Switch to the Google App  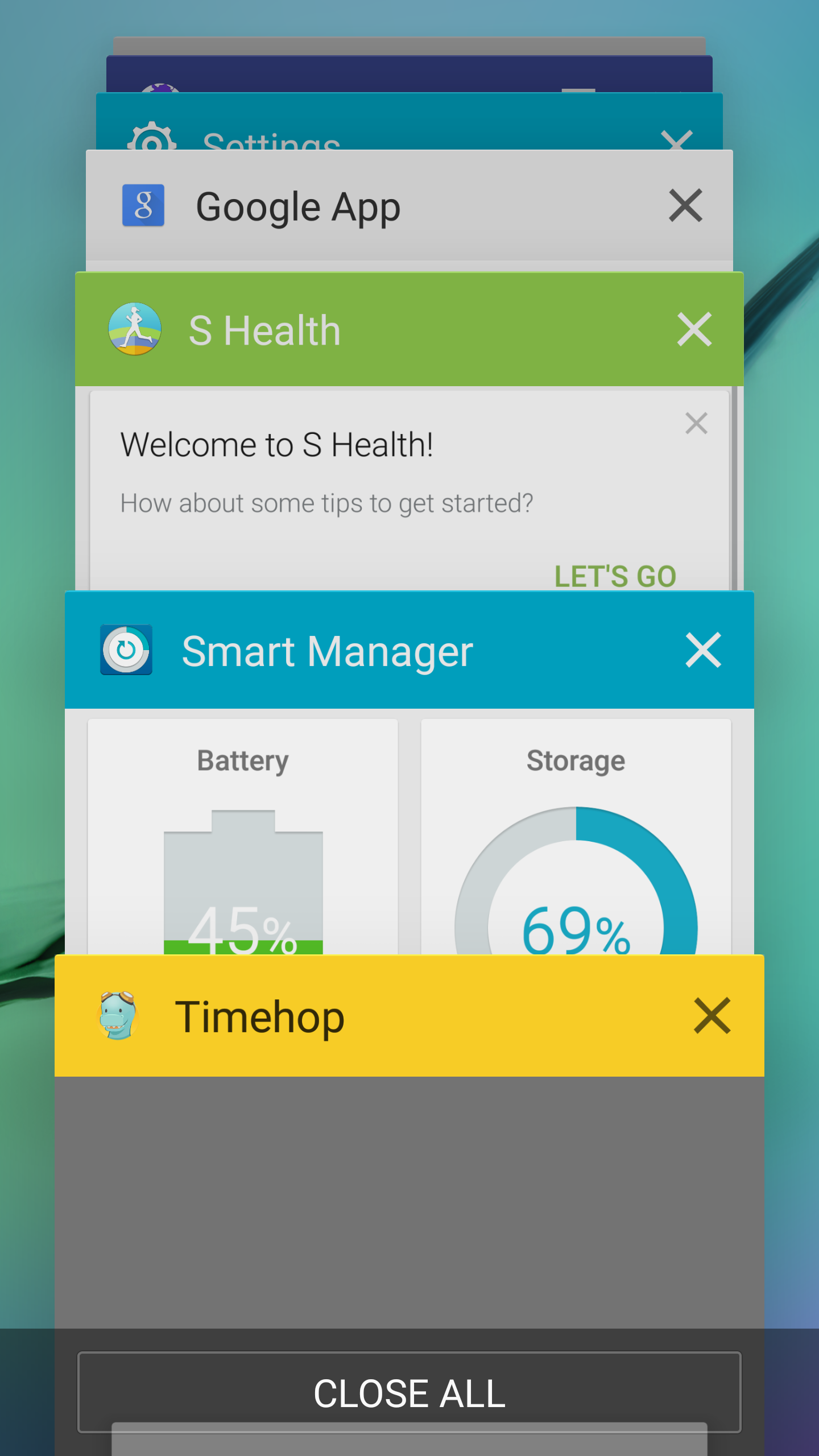409,210
